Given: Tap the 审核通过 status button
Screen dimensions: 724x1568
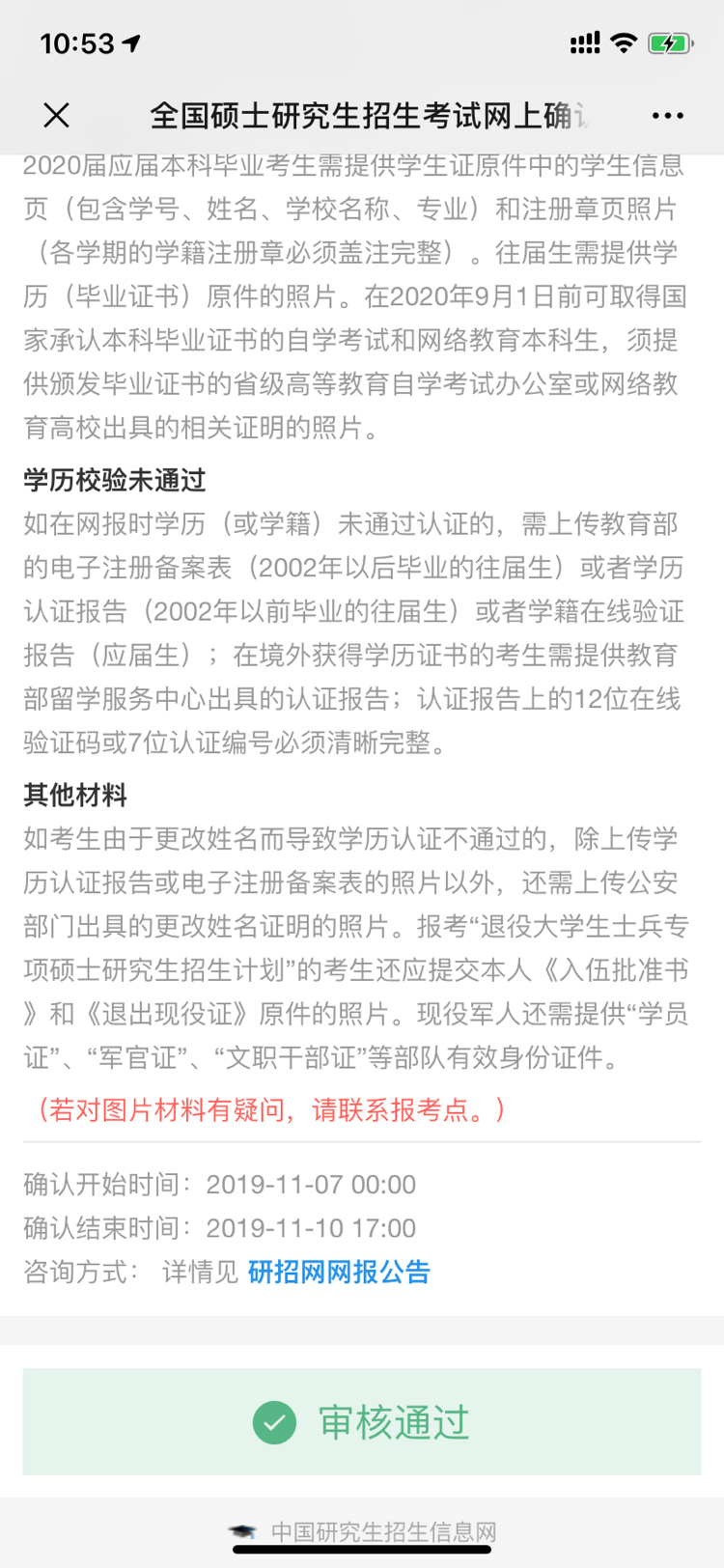Looking at the screenshot, I should point(362,1421).
